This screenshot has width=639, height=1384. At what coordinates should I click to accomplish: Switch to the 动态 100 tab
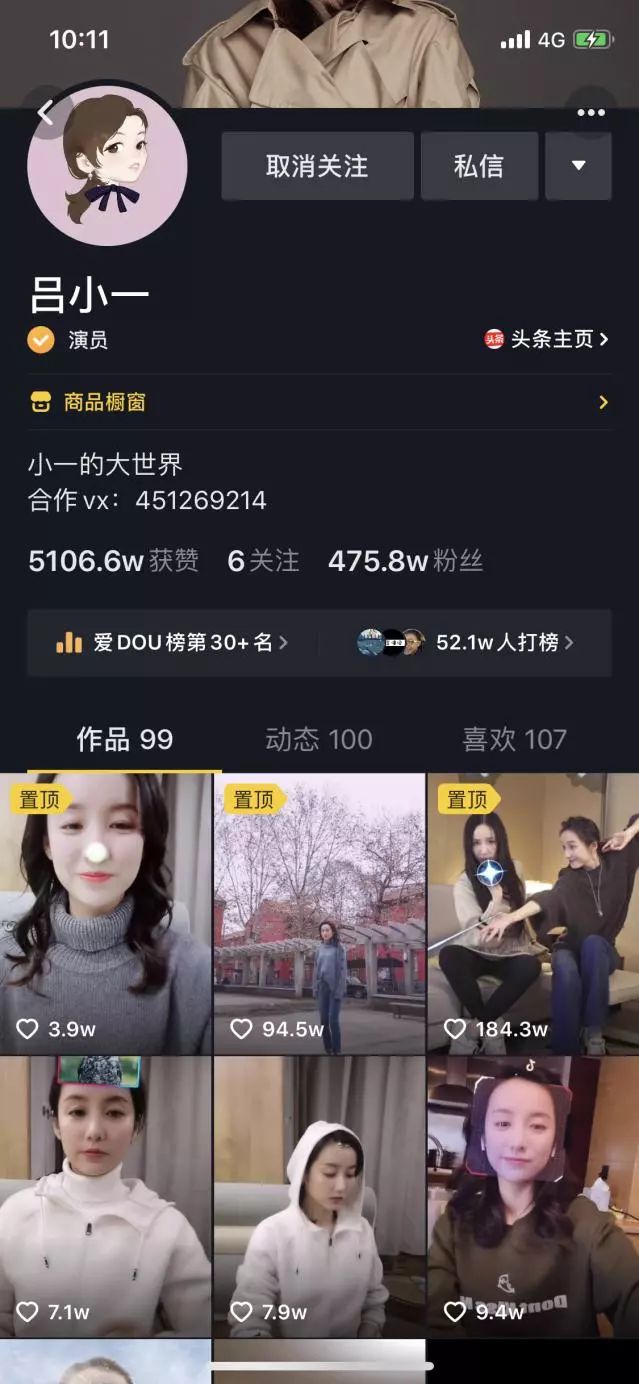318,740
